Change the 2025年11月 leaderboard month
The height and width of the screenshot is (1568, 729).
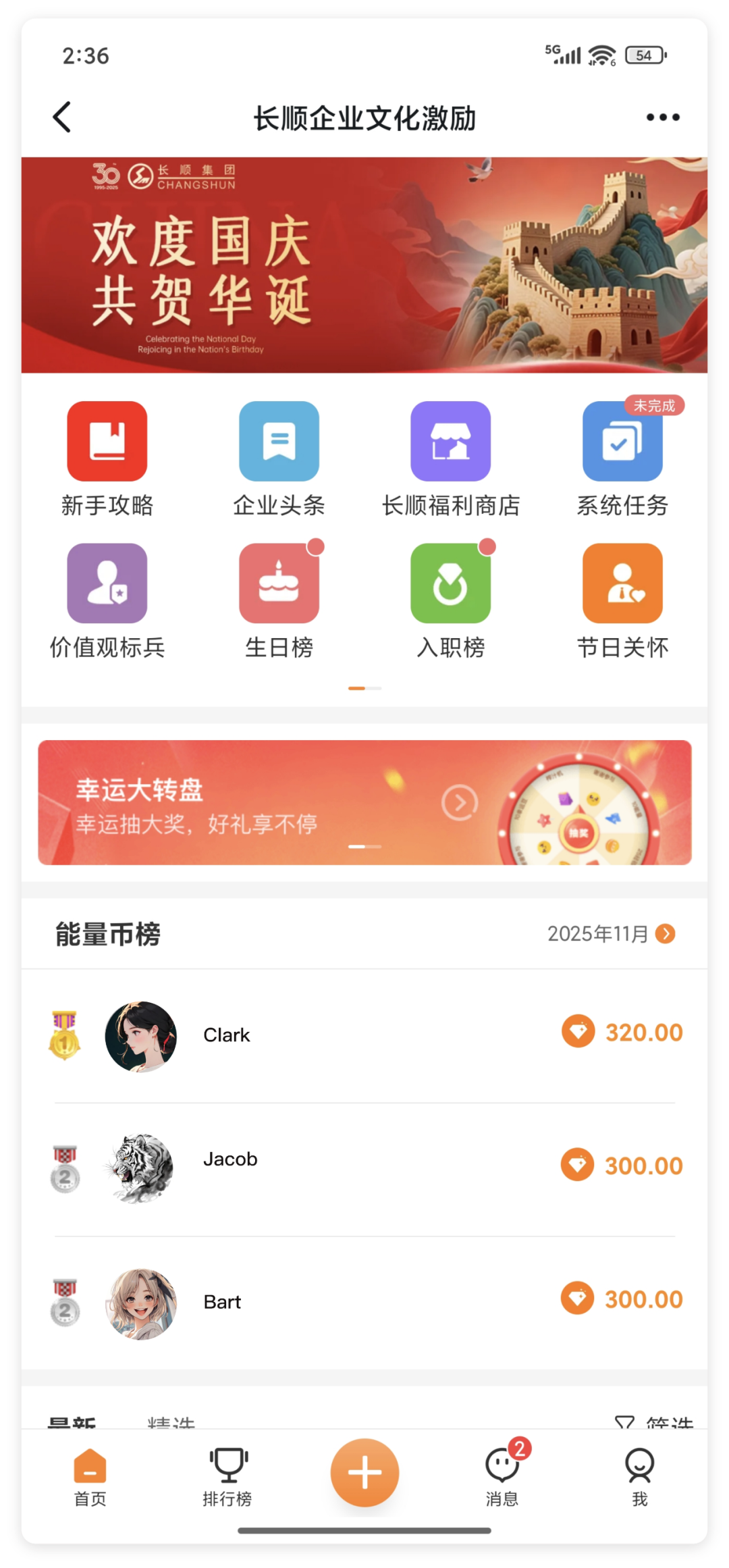[611, 934]
